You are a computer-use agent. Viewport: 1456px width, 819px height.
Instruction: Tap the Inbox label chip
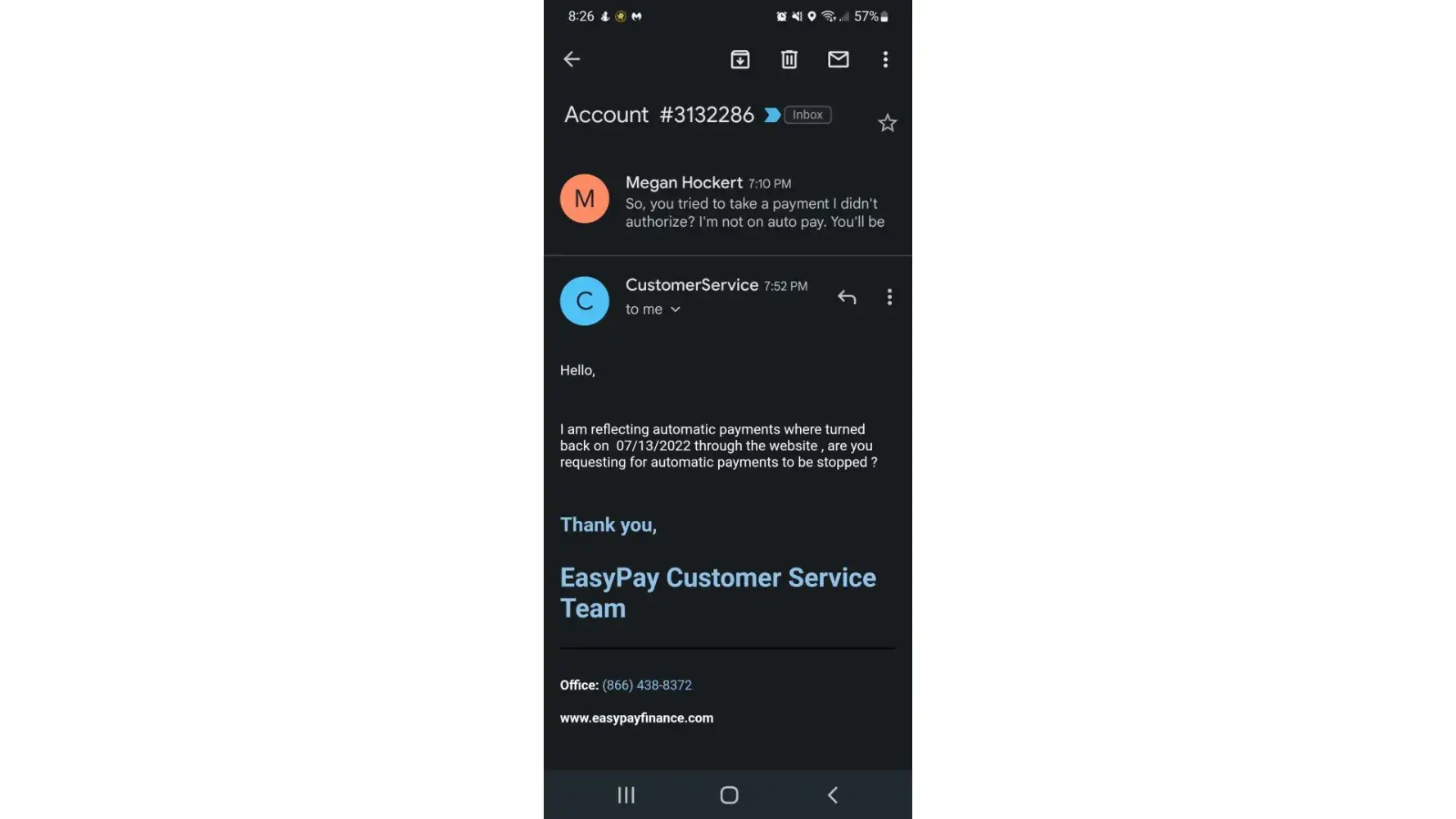807,115
